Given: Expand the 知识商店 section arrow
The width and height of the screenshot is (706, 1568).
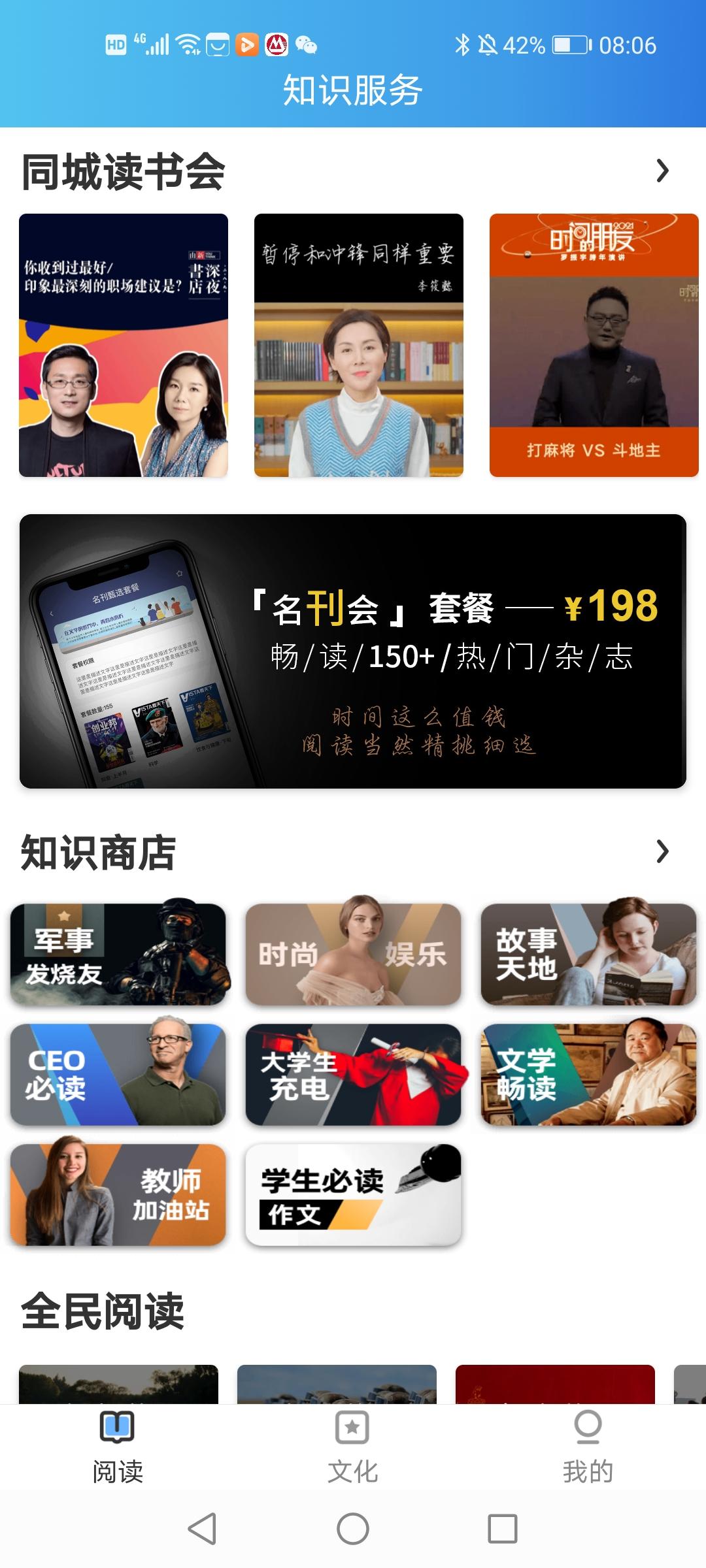Looking at the screenshot, I should coord(662,851).
